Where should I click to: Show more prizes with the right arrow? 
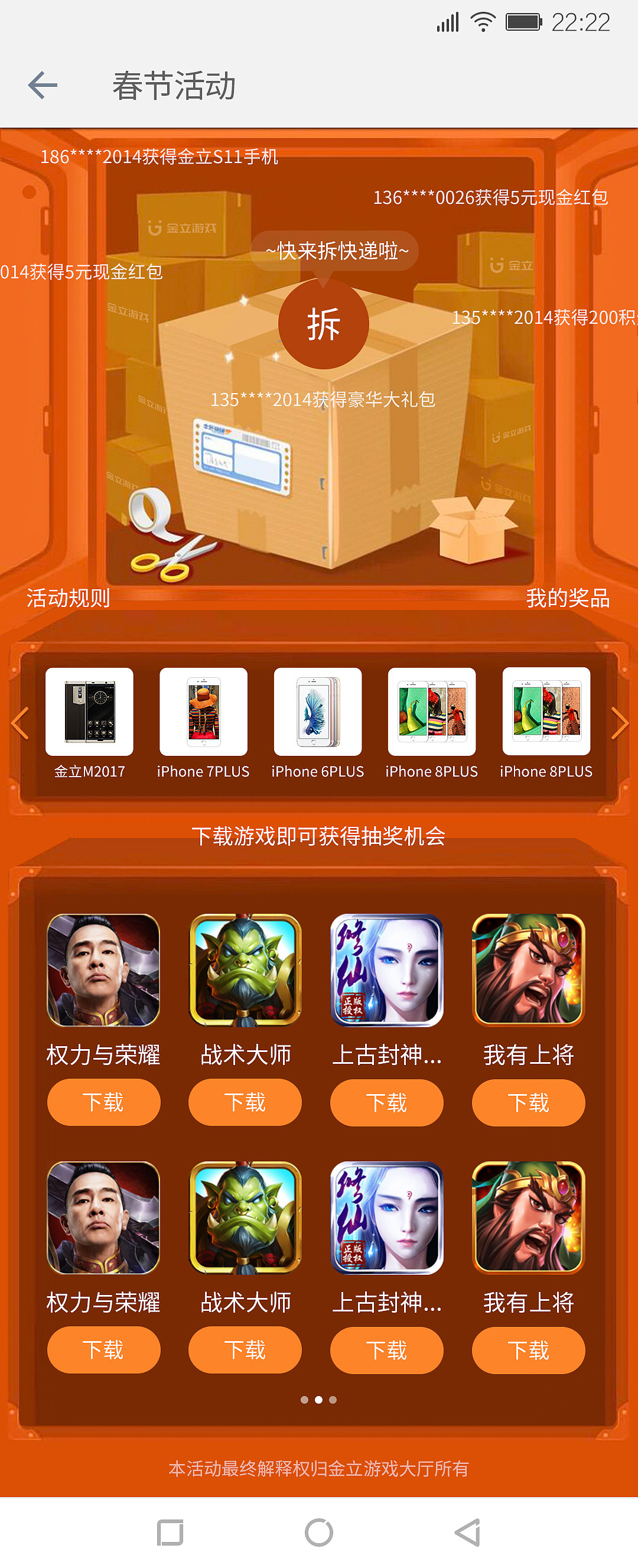click(x=619, y=723)
